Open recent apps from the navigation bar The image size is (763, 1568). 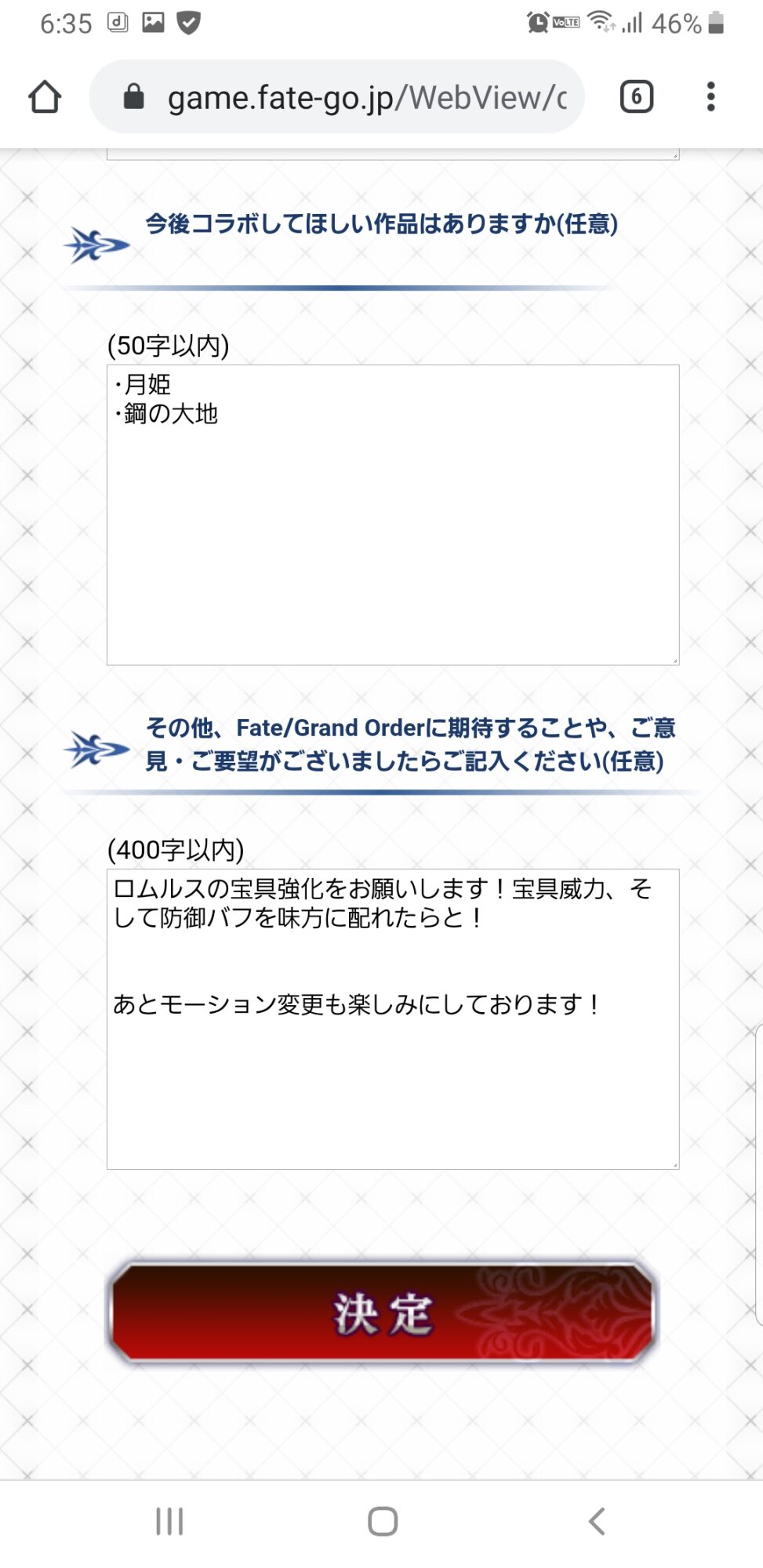(x=169, y=1521)
